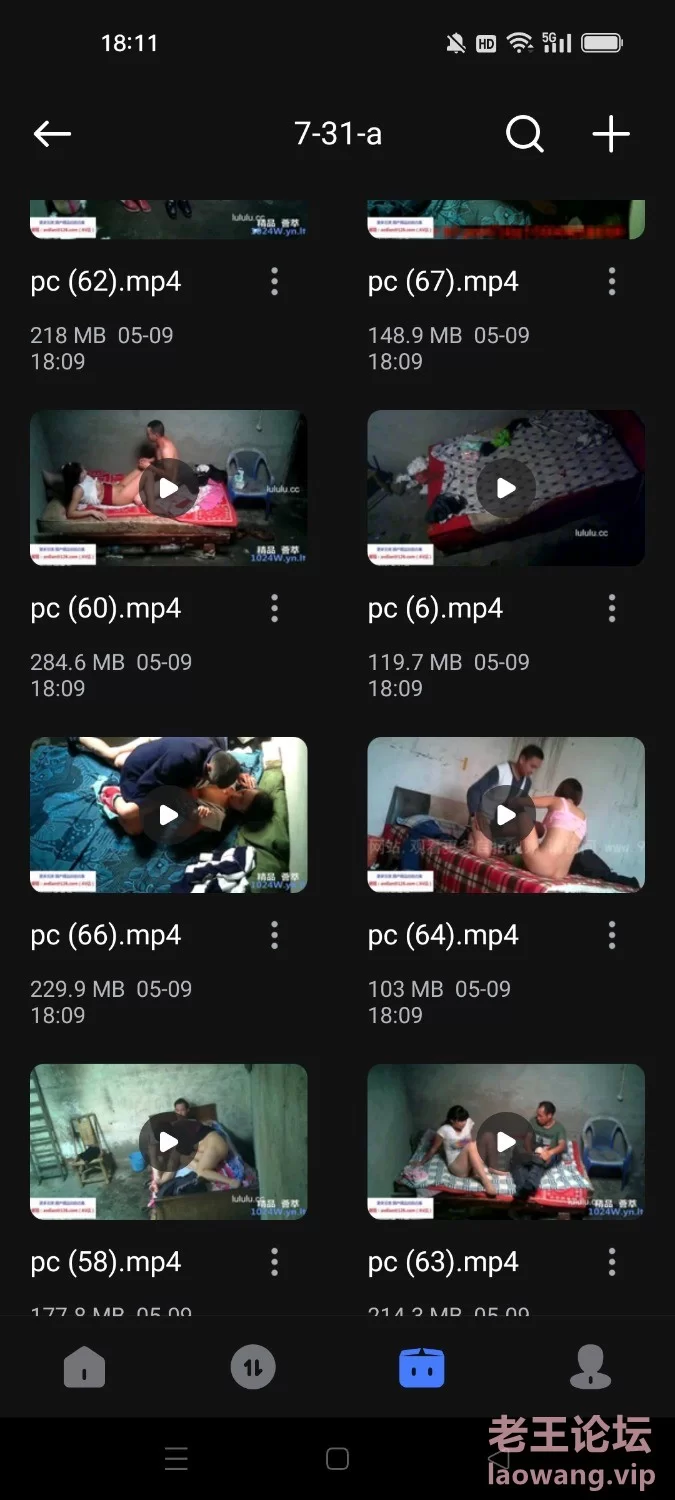Go to the profile tab
Viewport: 675px width, 1500px height.
[590, 1367]
